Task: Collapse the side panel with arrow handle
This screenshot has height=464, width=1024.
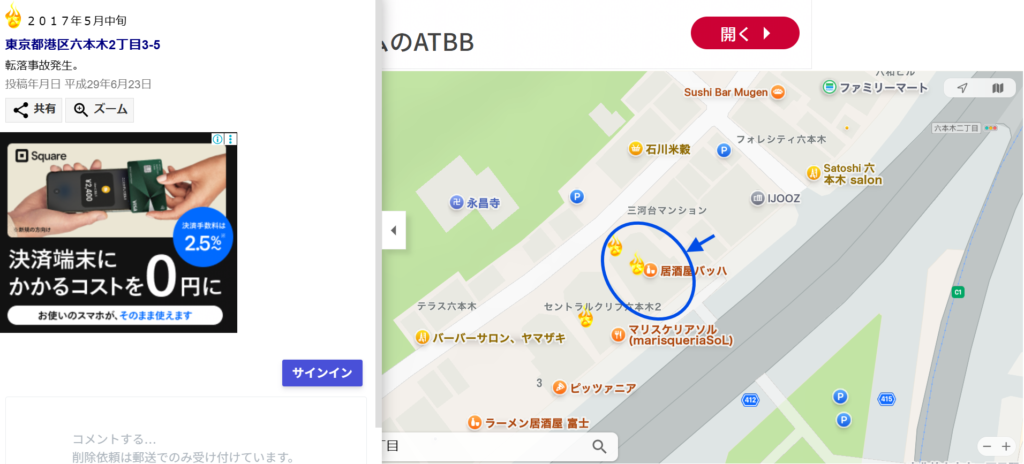Action: (x=393, y=231)
